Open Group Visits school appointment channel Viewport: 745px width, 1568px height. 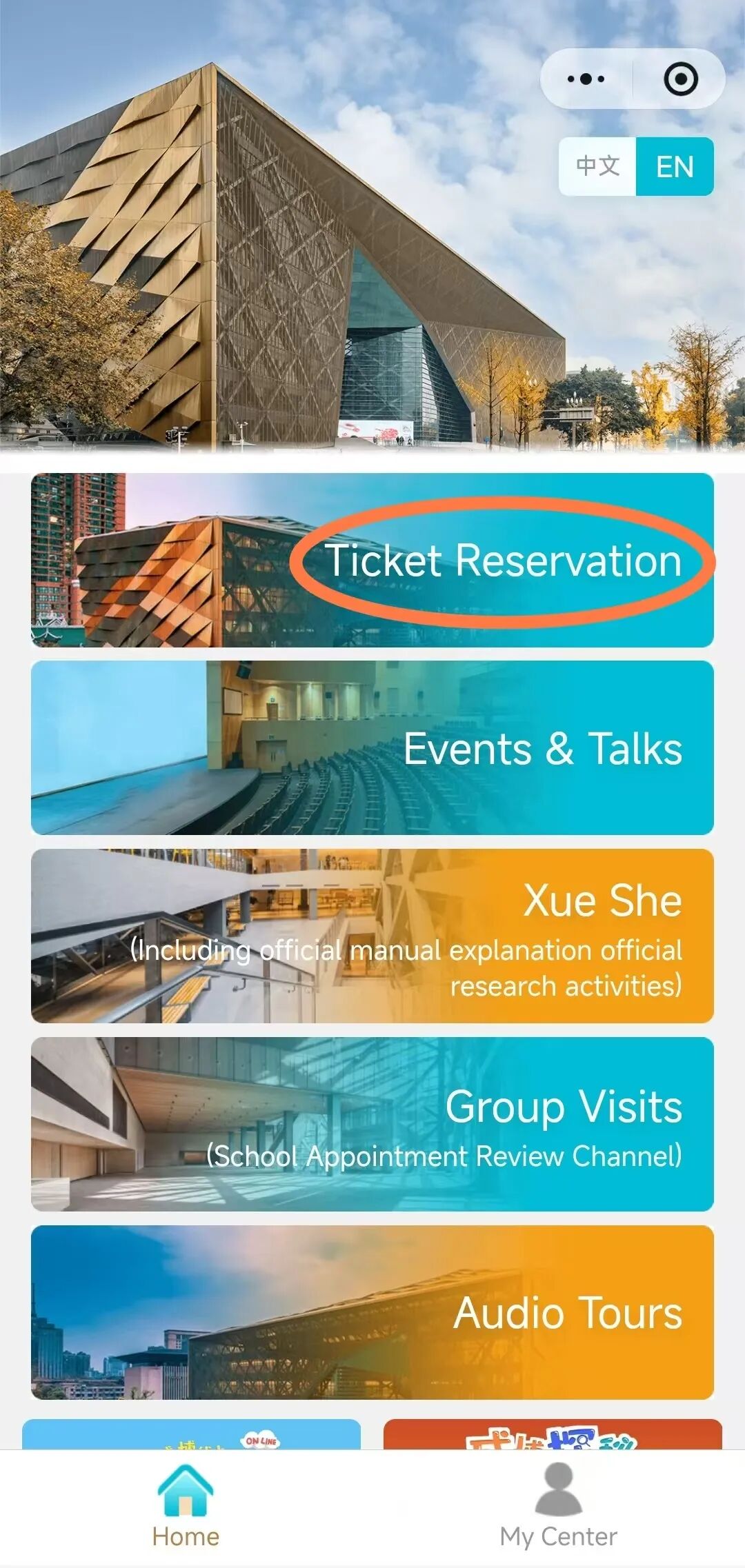point(372,1124)
